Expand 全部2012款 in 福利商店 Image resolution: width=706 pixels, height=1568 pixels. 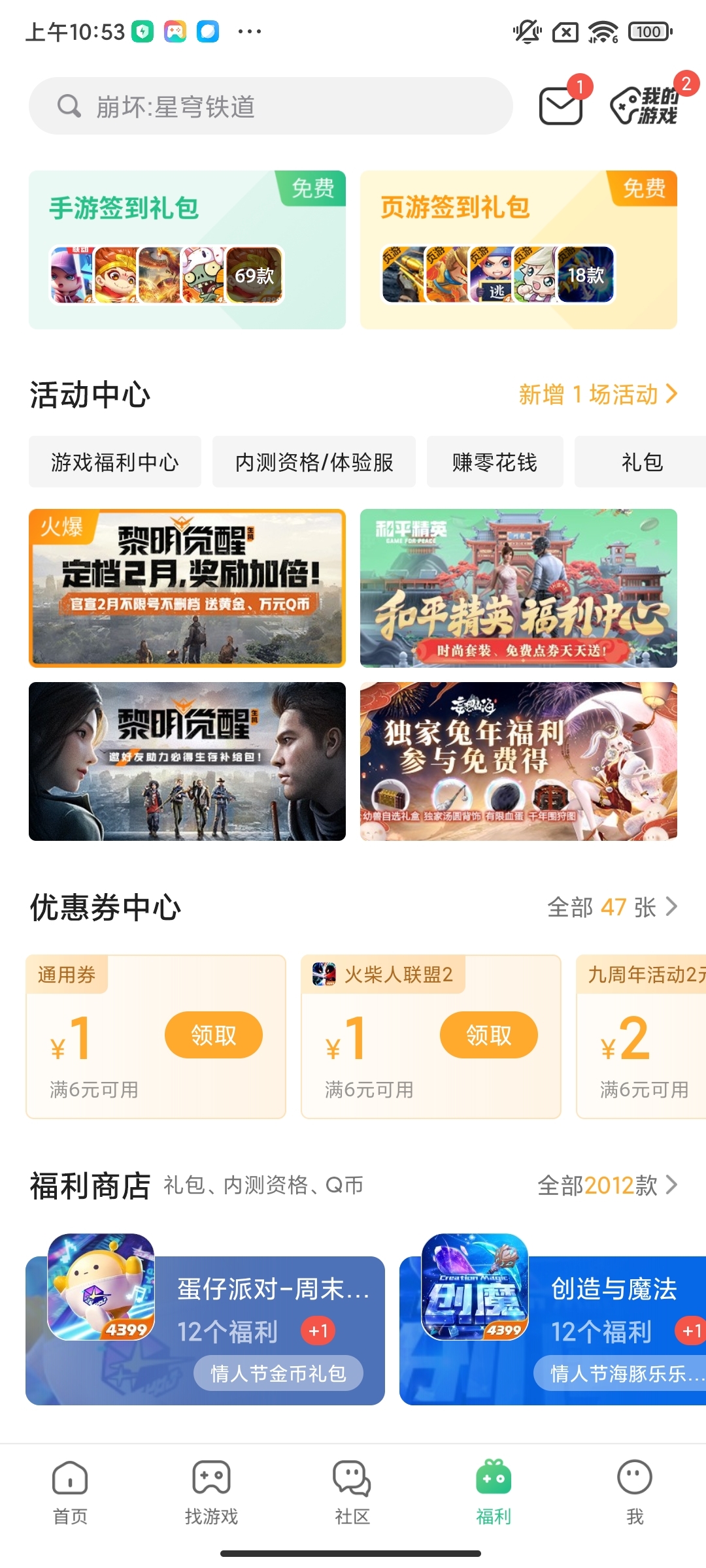click(607, 1185)
